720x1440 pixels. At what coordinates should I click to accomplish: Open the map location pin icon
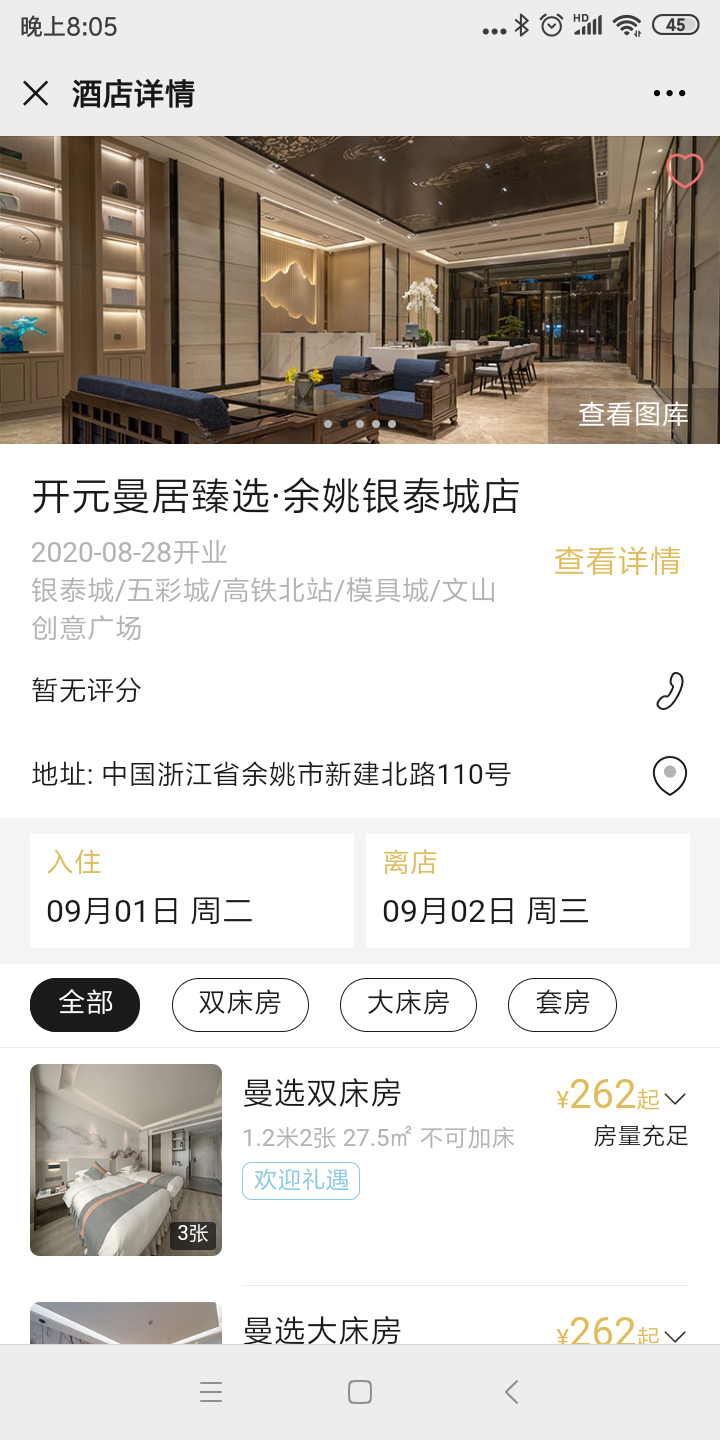coord(670,775)
